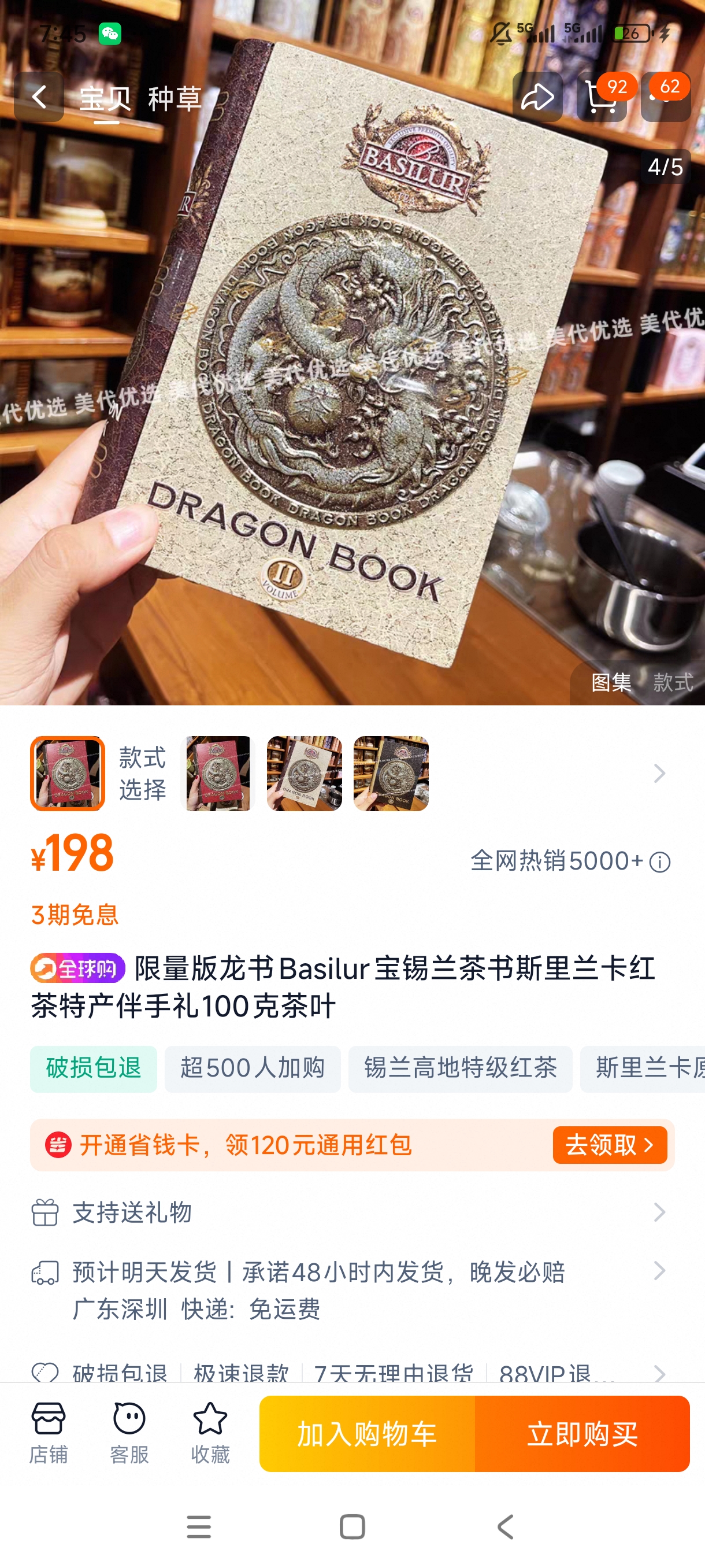Tap 加入购物车 to add to cart
Viewport: 705px width, 1568px height.
coord(367,1434)
